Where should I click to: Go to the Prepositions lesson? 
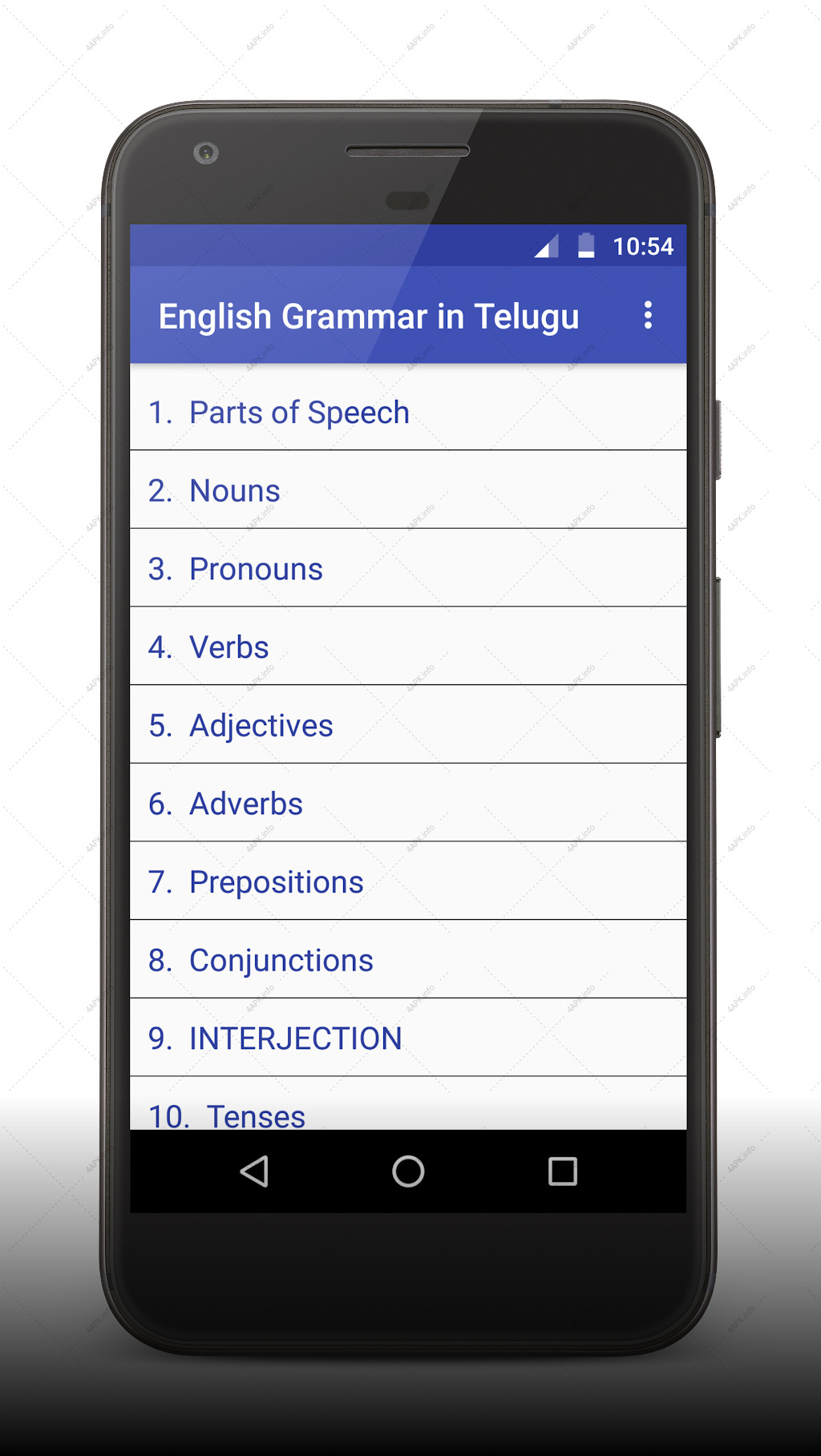coord(408,881)
